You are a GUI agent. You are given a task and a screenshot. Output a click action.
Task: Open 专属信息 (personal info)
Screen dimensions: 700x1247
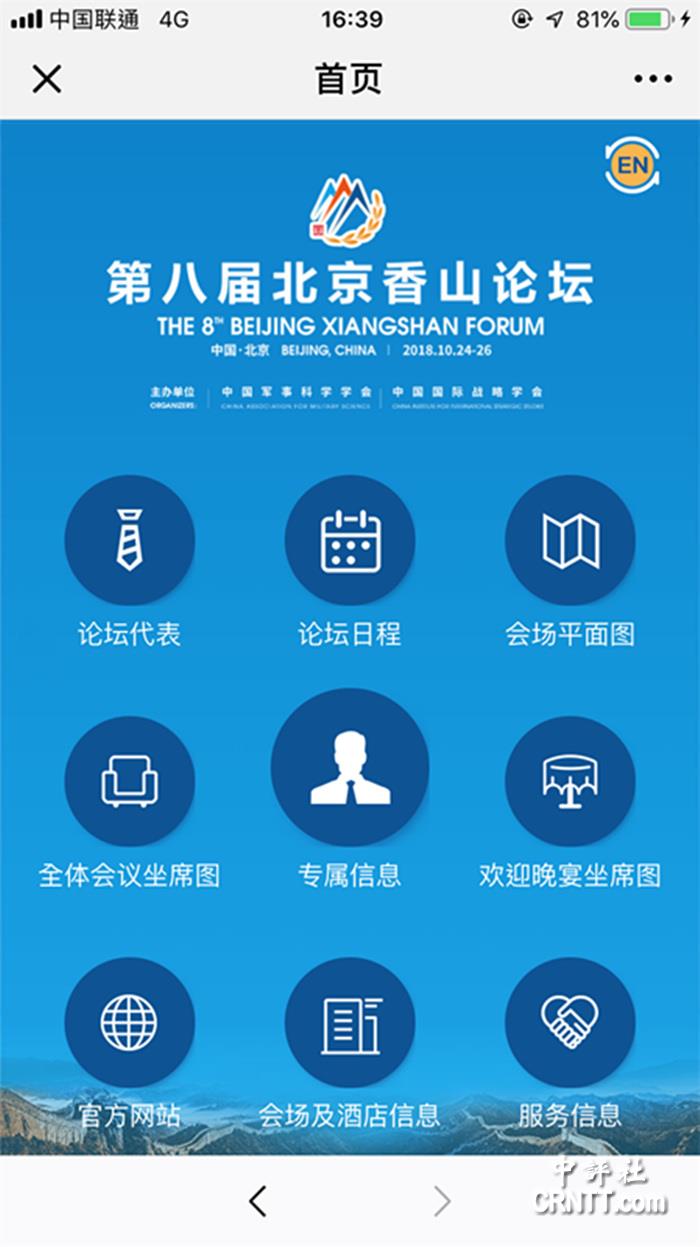click(x=349, y=767)
